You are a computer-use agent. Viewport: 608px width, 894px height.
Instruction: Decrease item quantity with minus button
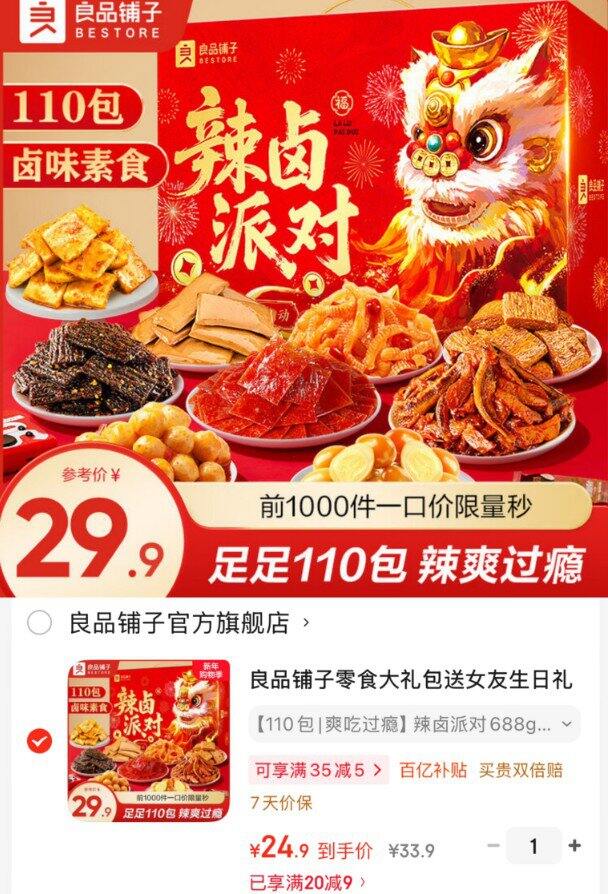point(493,846)
